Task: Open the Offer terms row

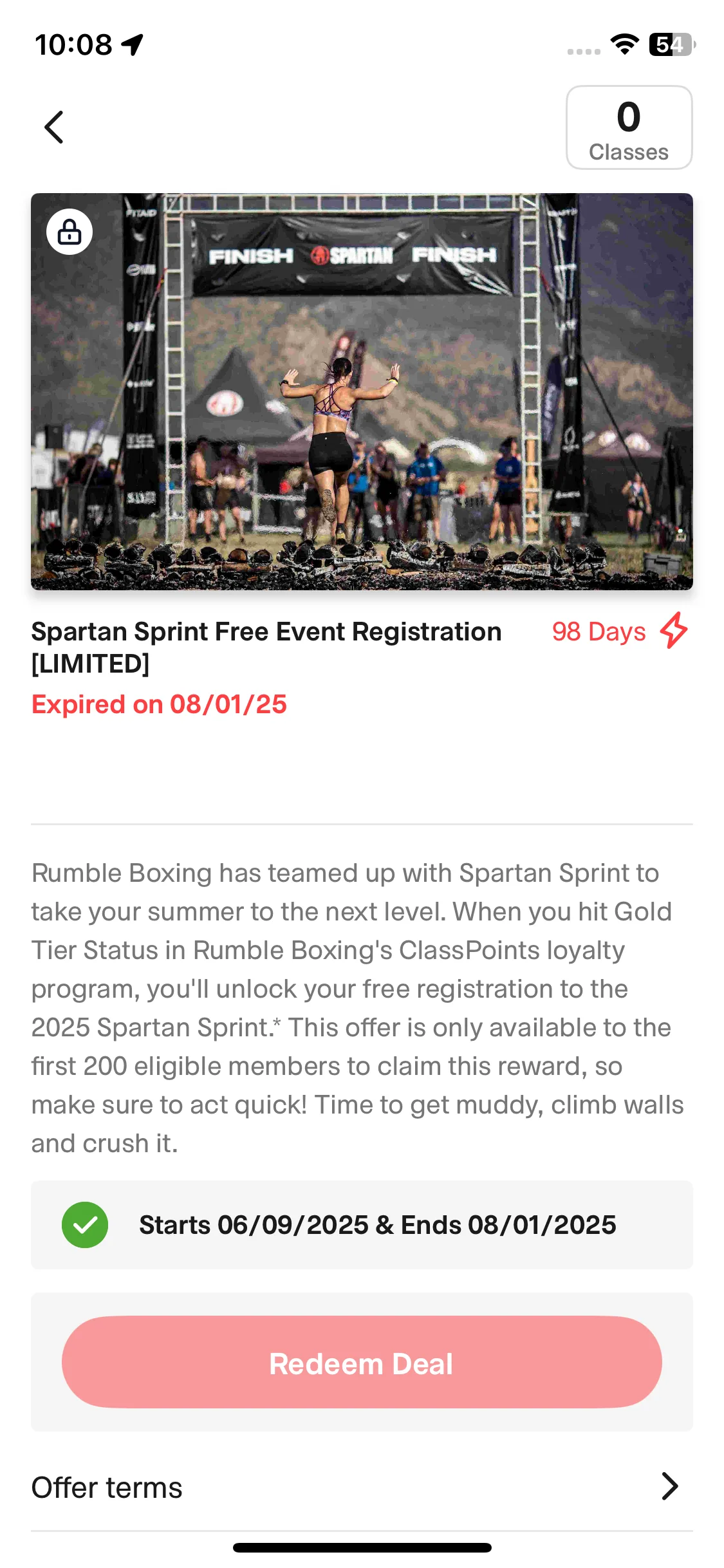Action: point(362,1487)
